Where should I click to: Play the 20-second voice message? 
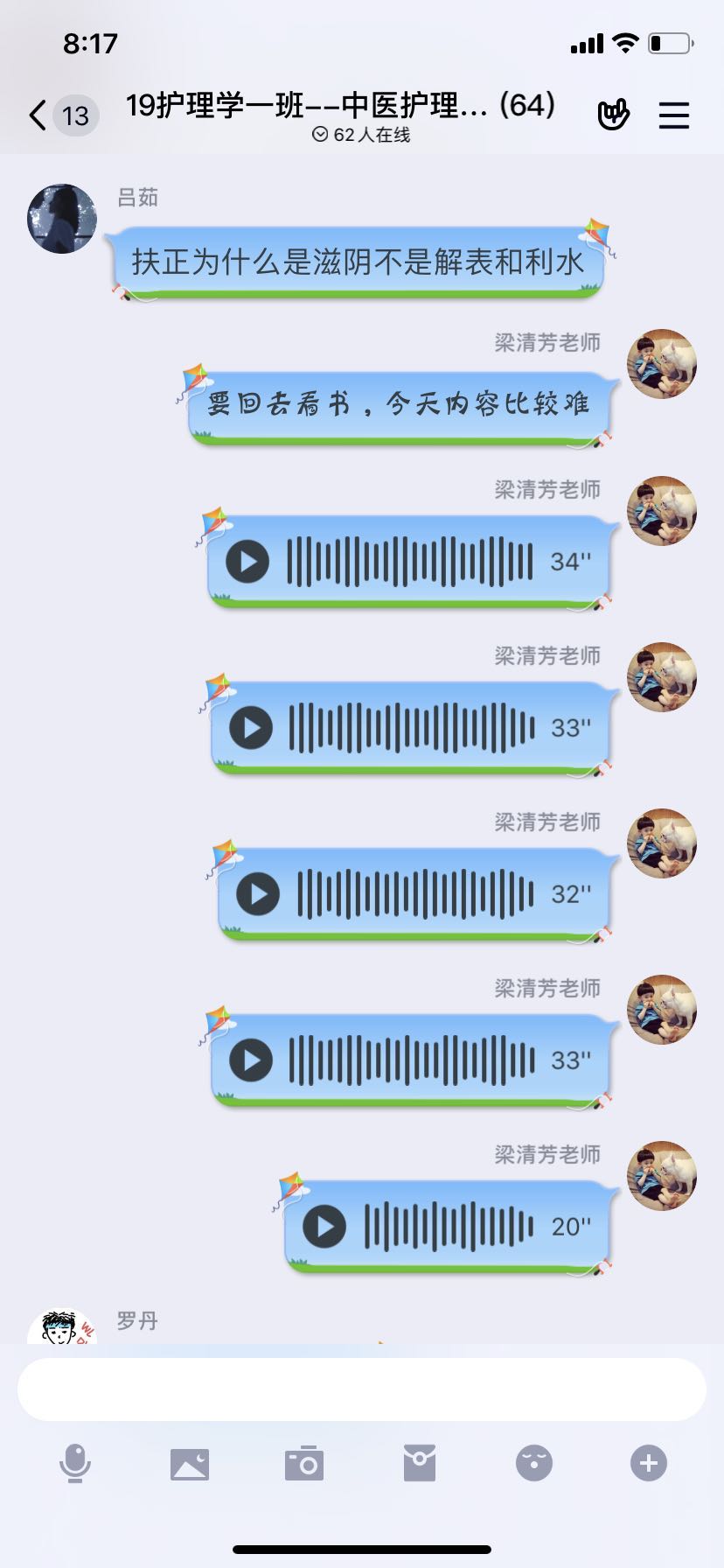[324, 1227]
